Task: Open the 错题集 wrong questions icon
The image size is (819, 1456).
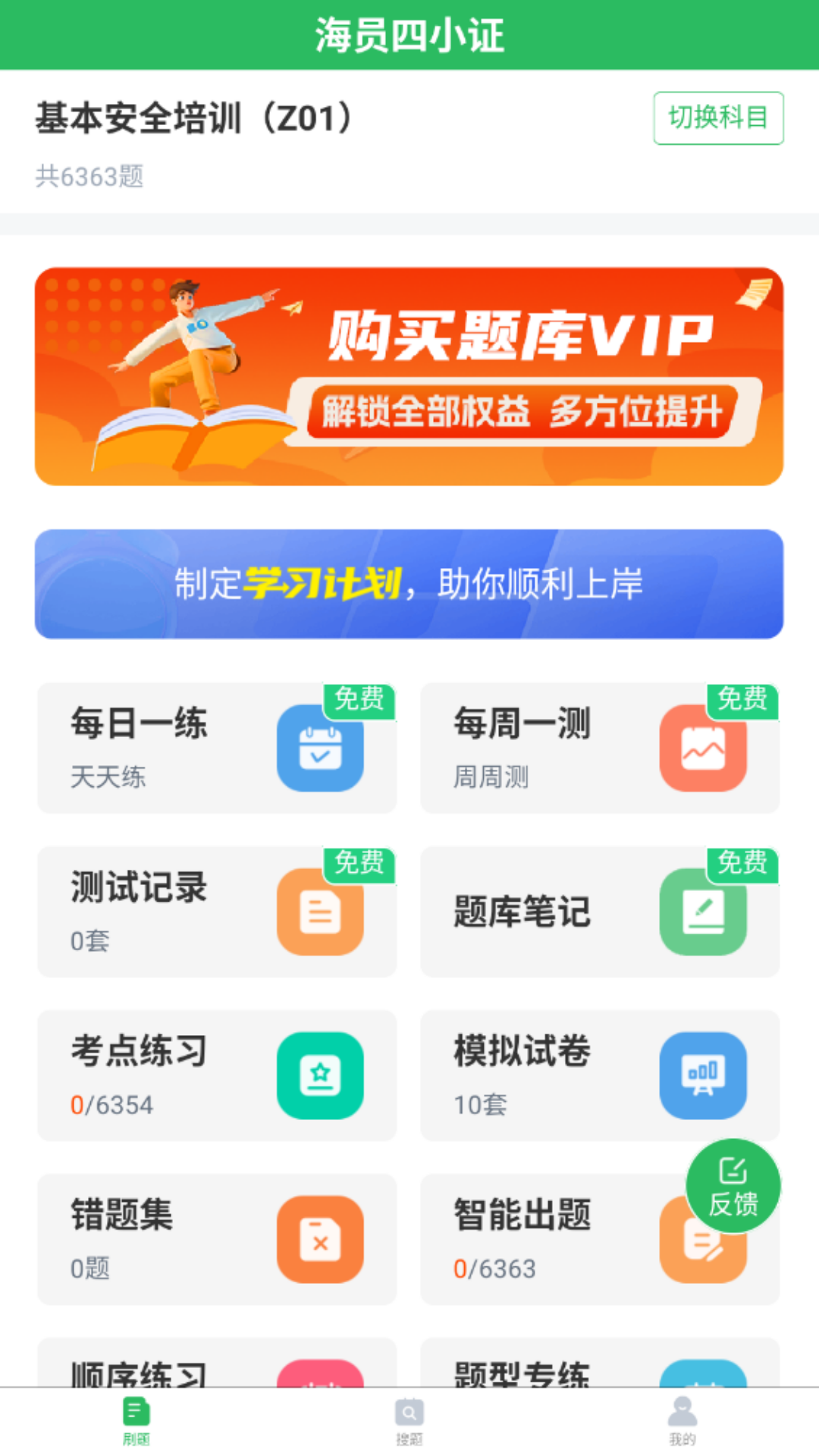Action: point(321,1241)
